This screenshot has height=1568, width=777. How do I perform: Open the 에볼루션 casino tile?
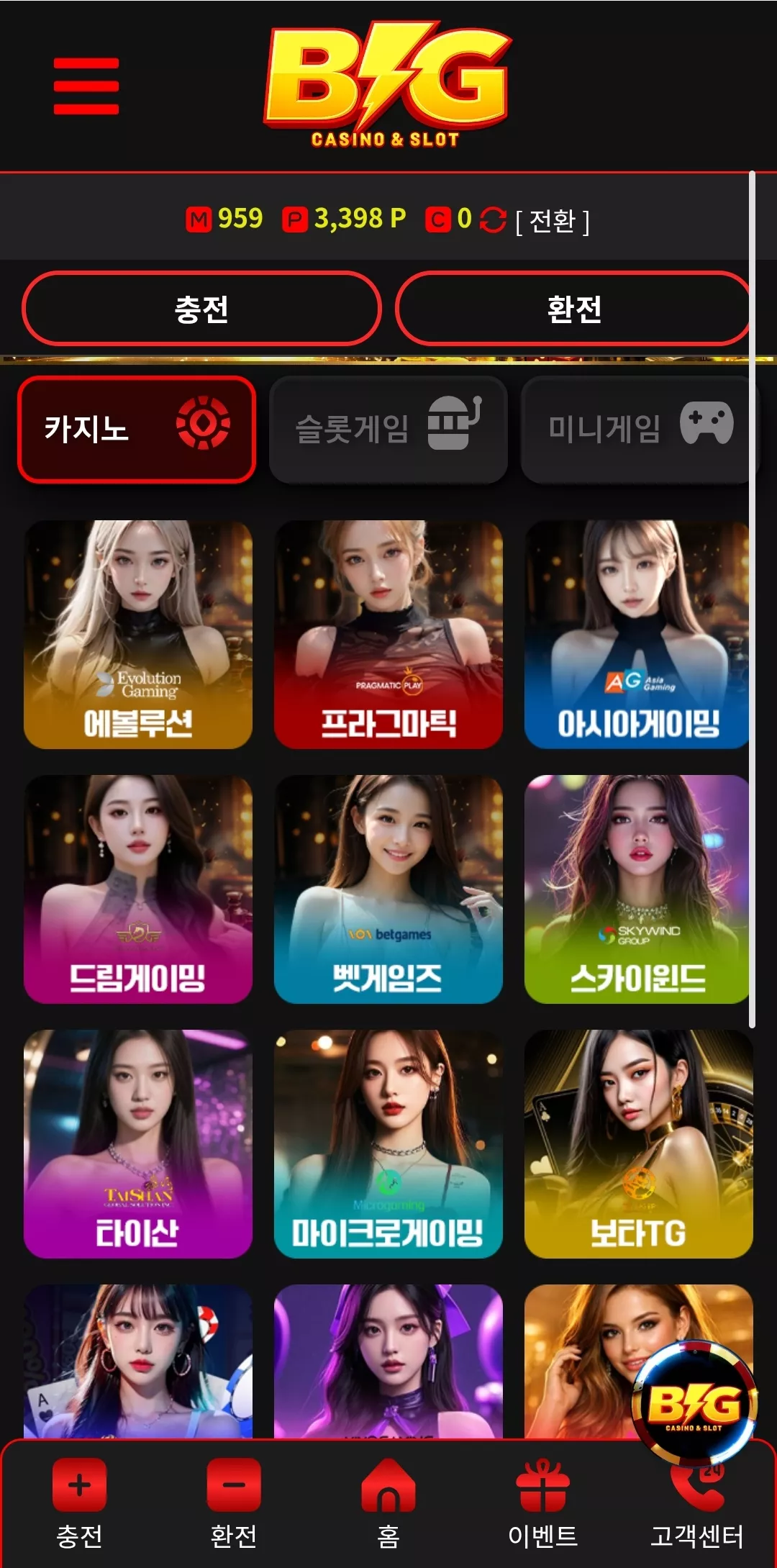138,635
